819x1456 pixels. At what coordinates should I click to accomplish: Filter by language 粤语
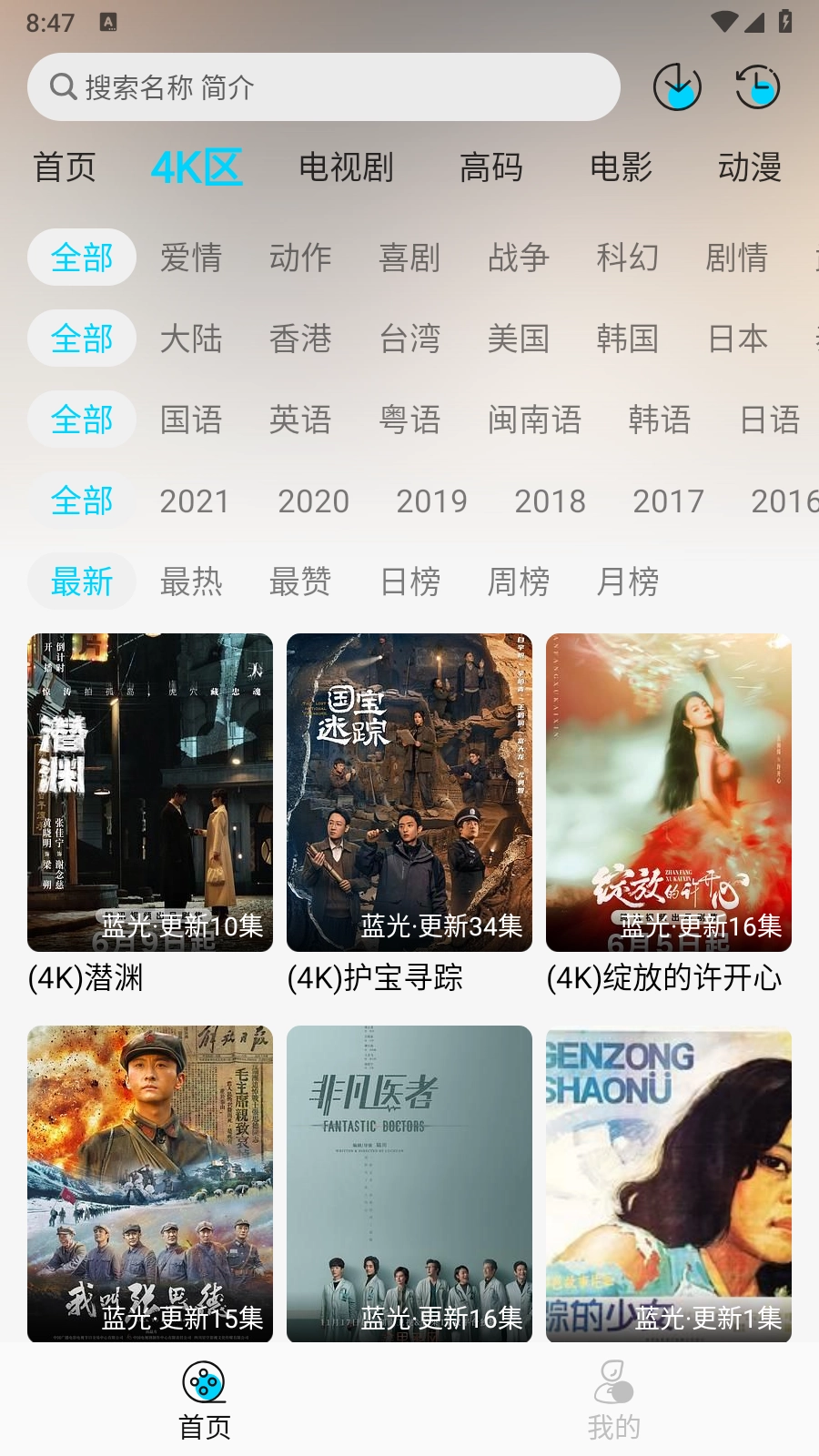(x=409, y=420)
